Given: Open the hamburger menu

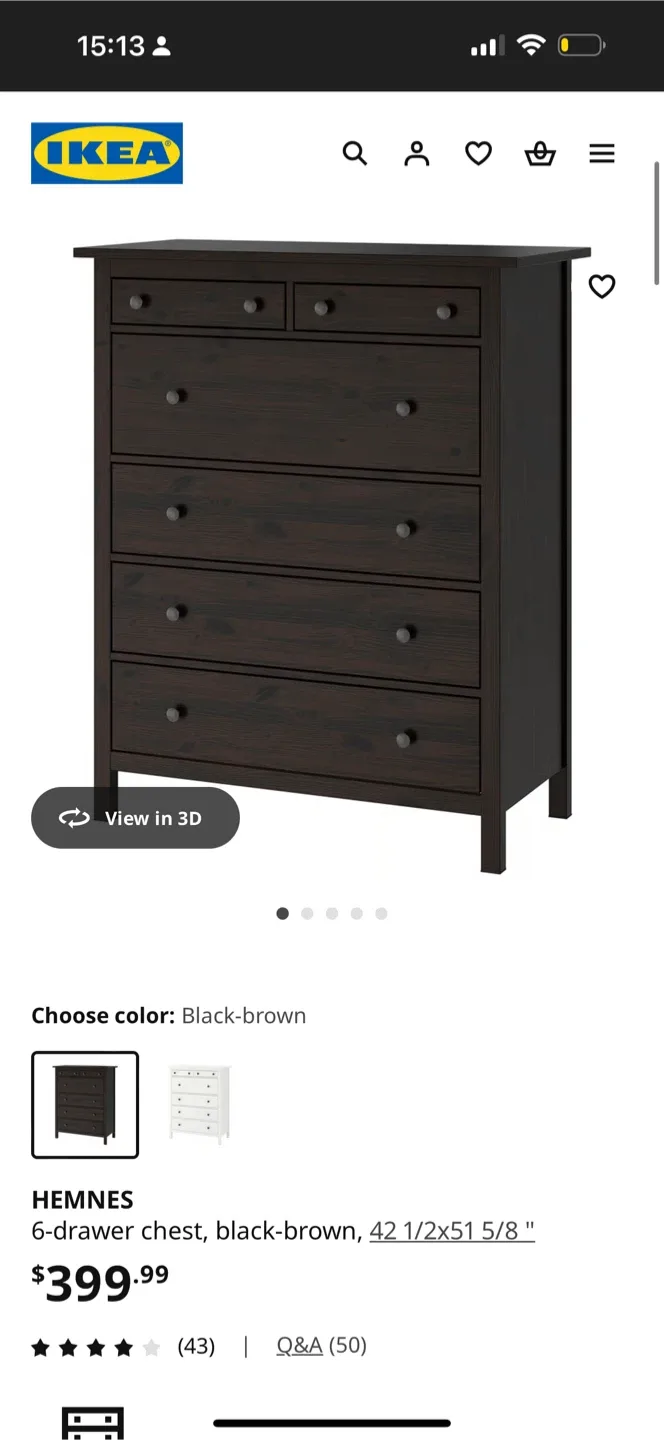Looking at the screenshot, I should pyautogui.click(x=602, y=153).
